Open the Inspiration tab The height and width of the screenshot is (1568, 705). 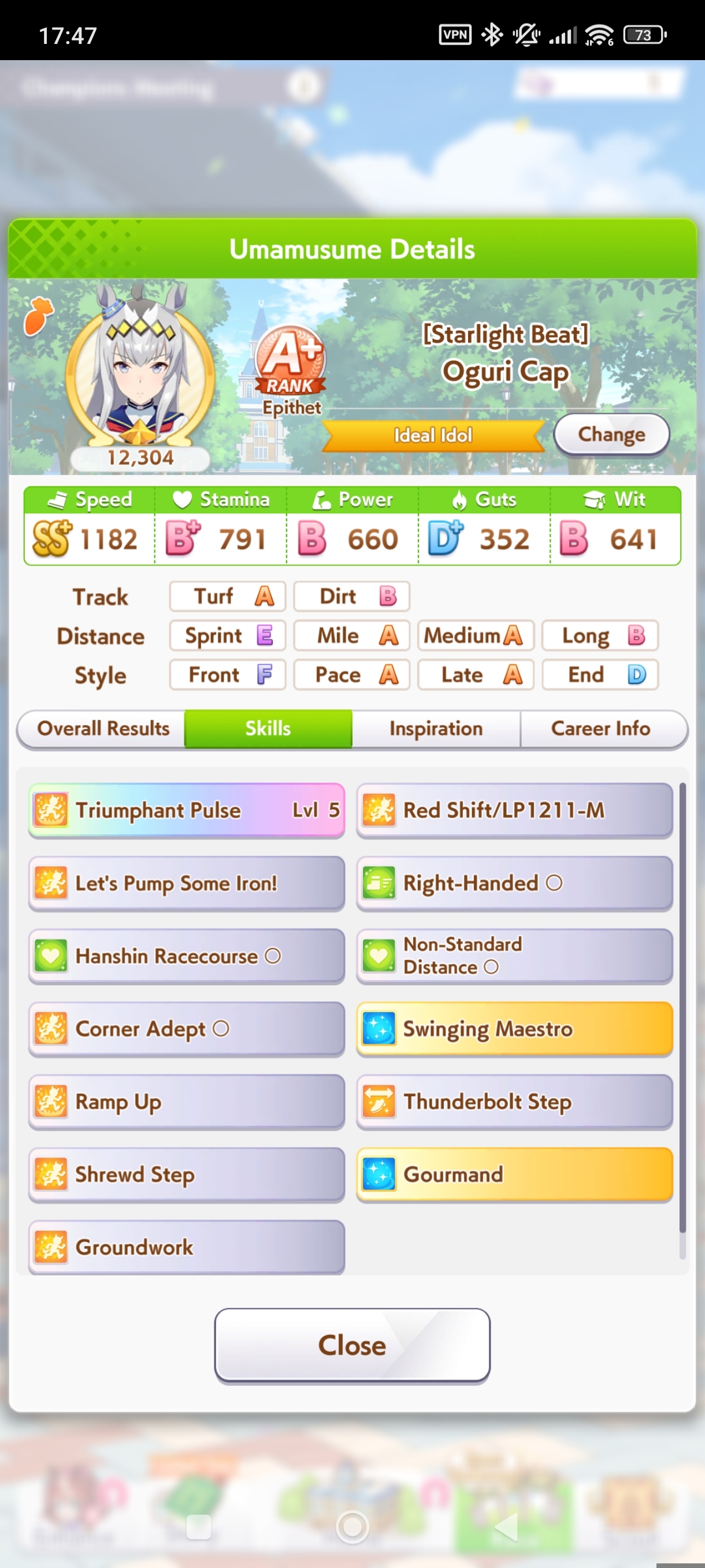pos(436,728)
